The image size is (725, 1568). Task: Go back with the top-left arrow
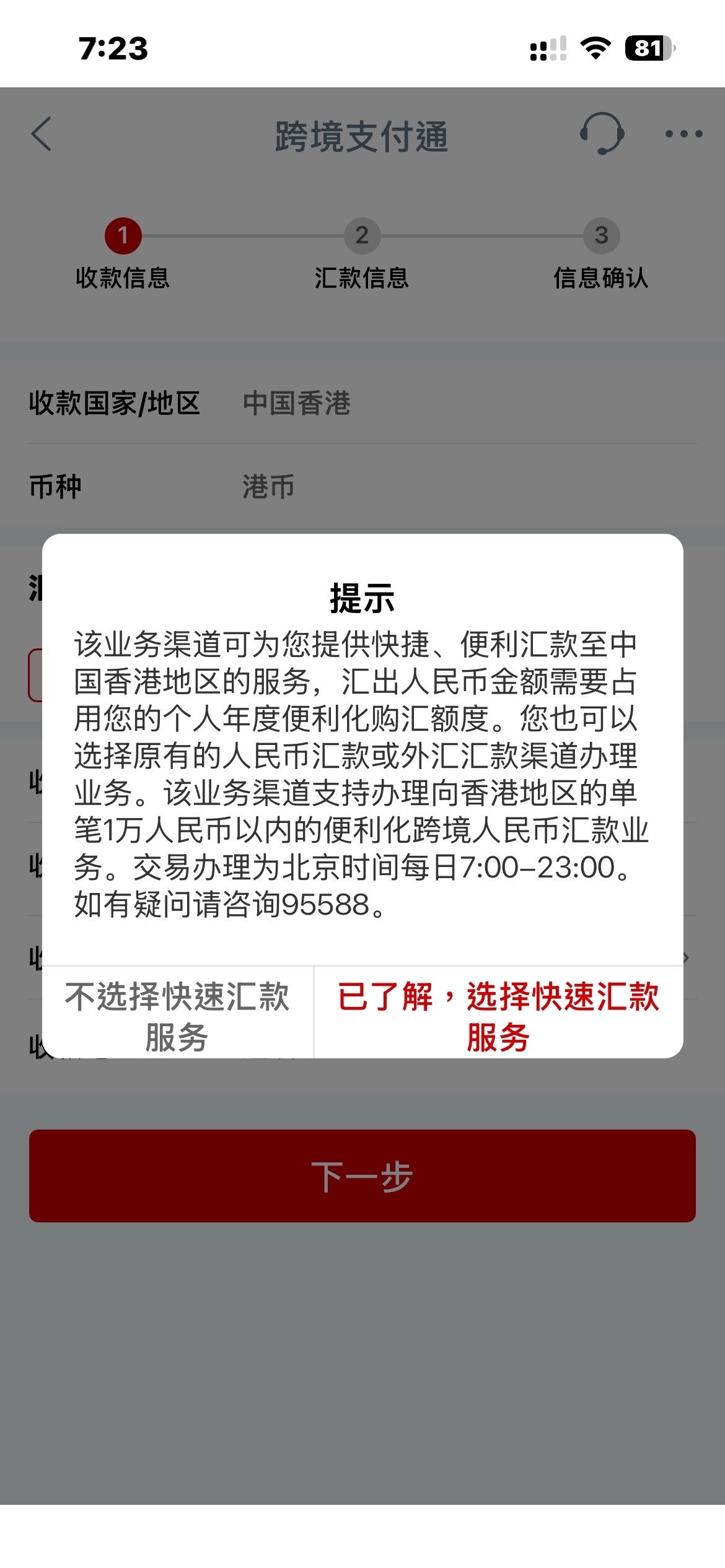point(42,134)
